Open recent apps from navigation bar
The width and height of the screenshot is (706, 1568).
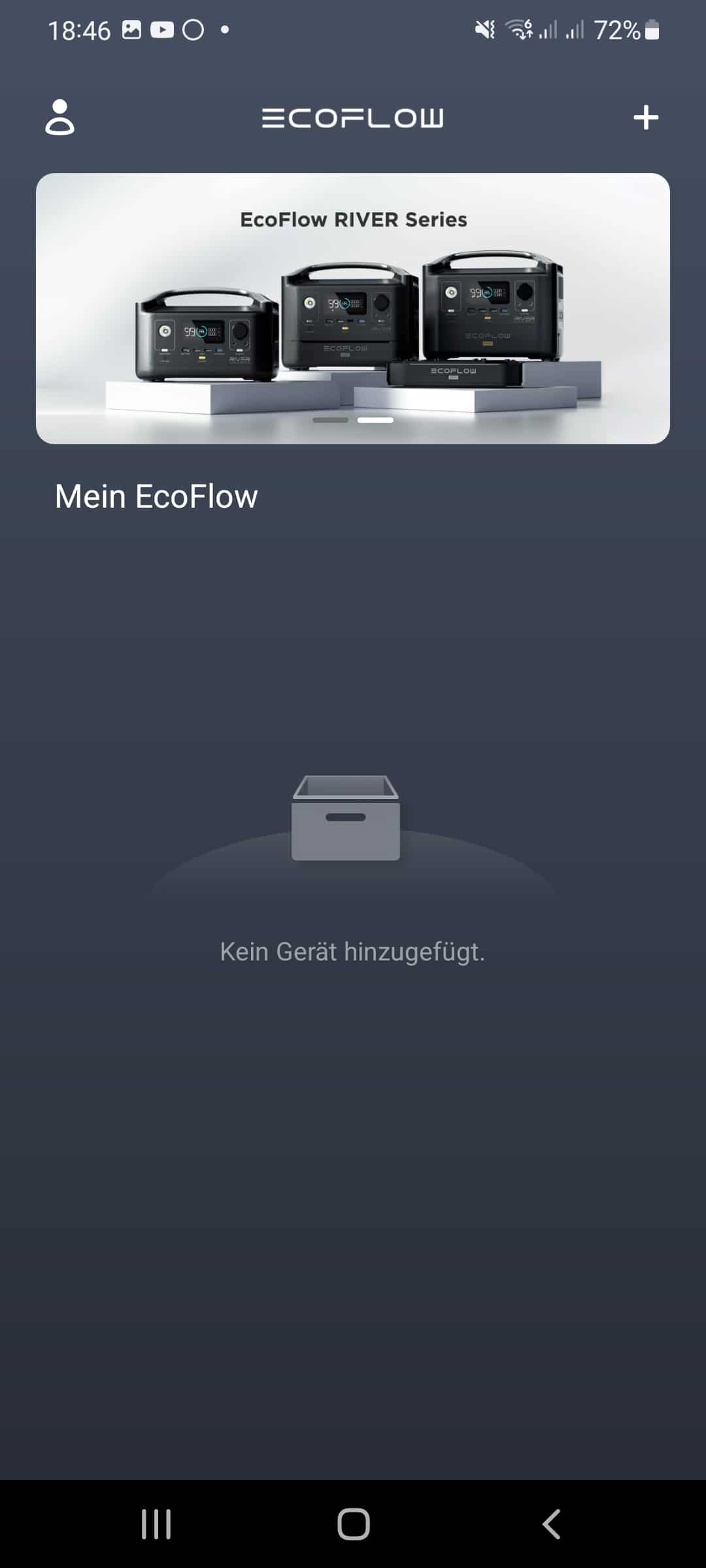(x=156, y=1524)
